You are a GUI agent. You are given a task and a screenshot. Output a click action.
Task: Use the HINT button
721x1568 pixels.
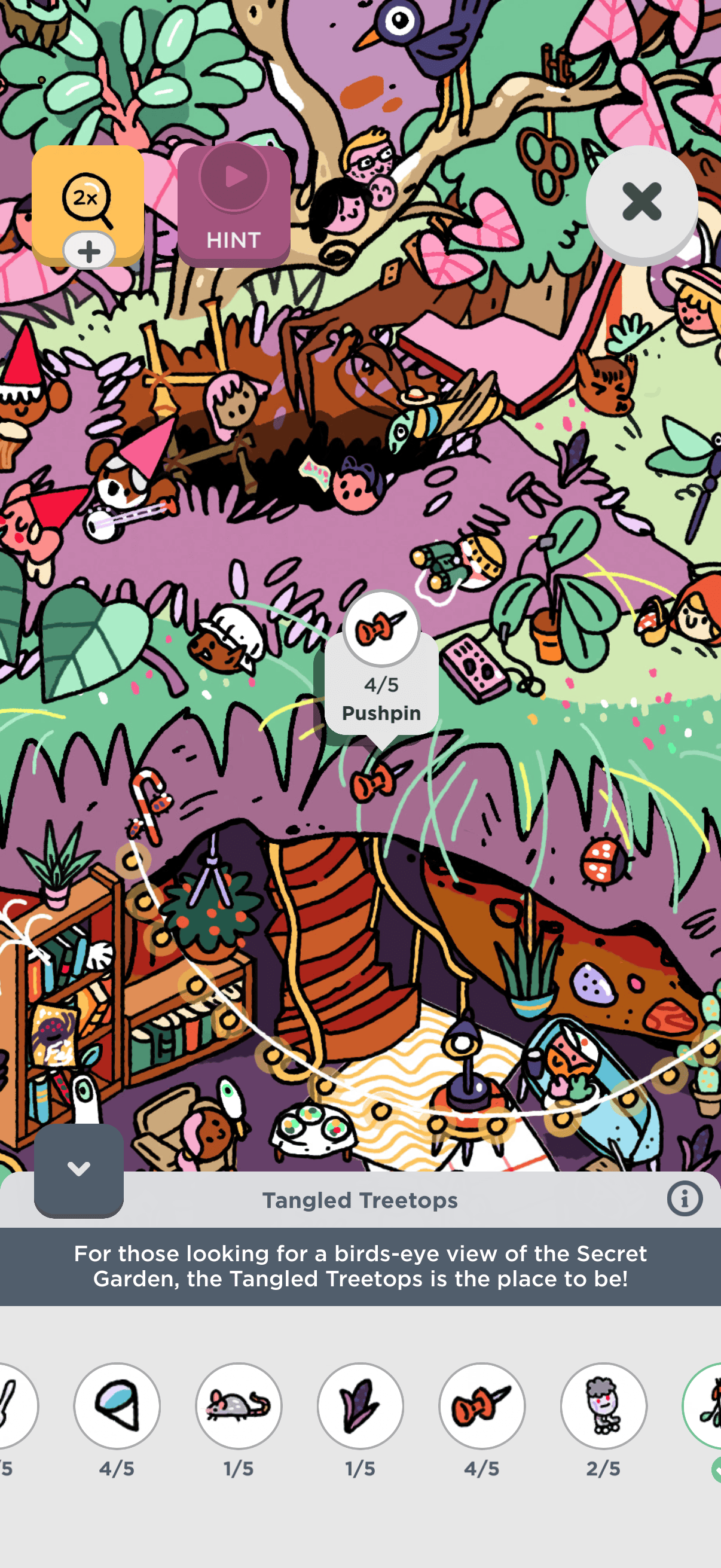click(234, 205)
